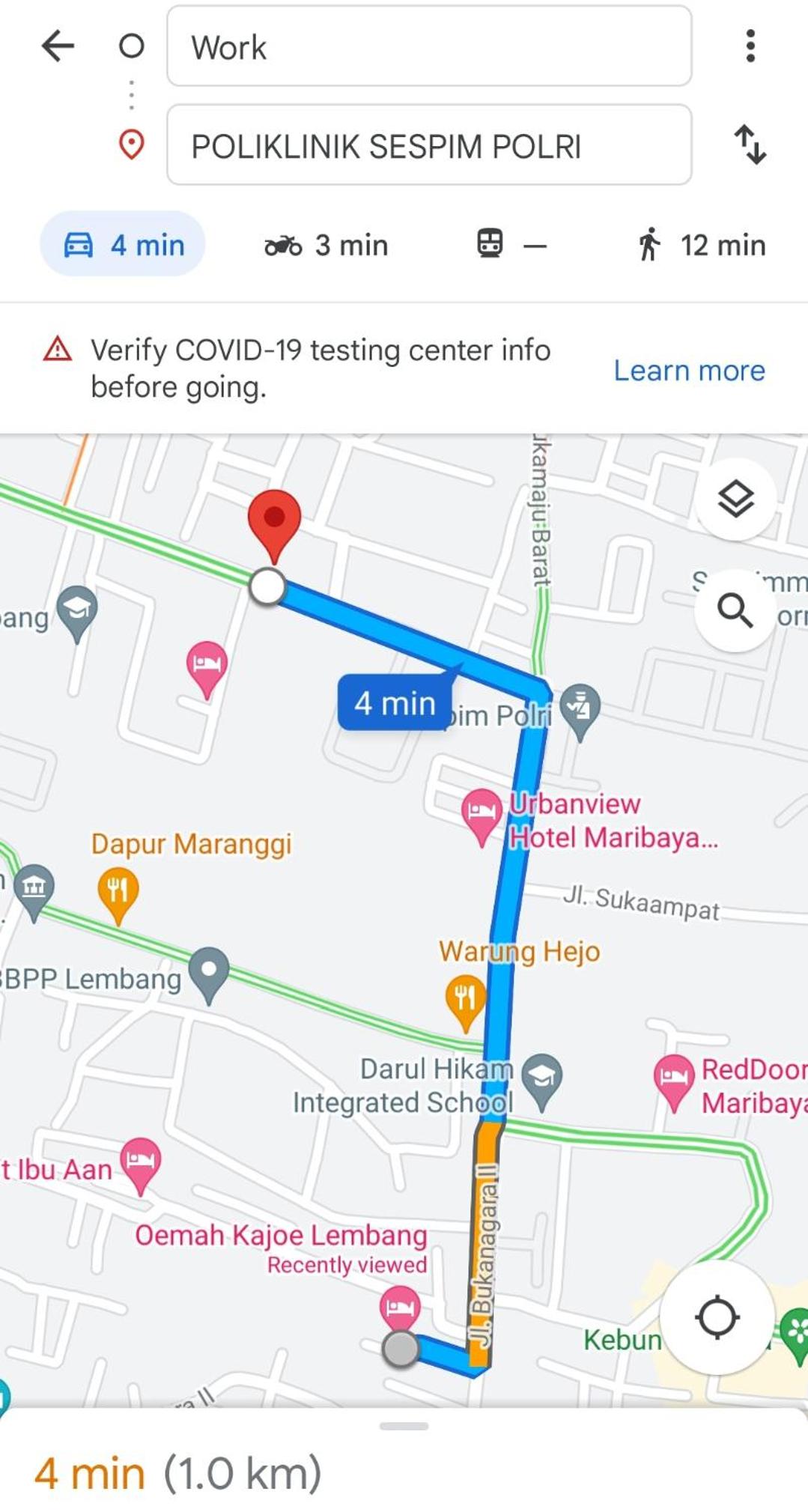Switch to public transit mode
The height and width of the screenshot is (1512, 808).
click(511, 244)
